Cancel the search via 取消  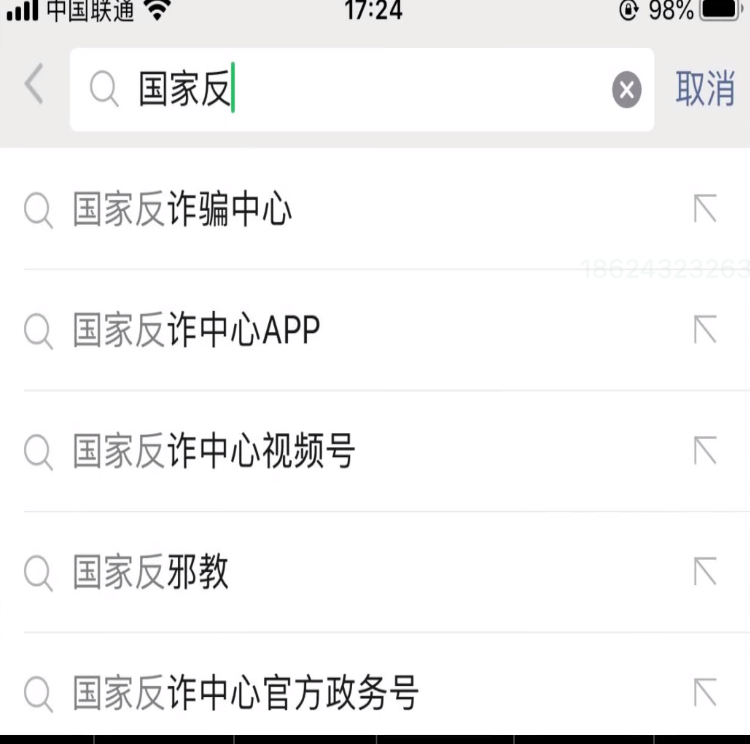point(705,89)
